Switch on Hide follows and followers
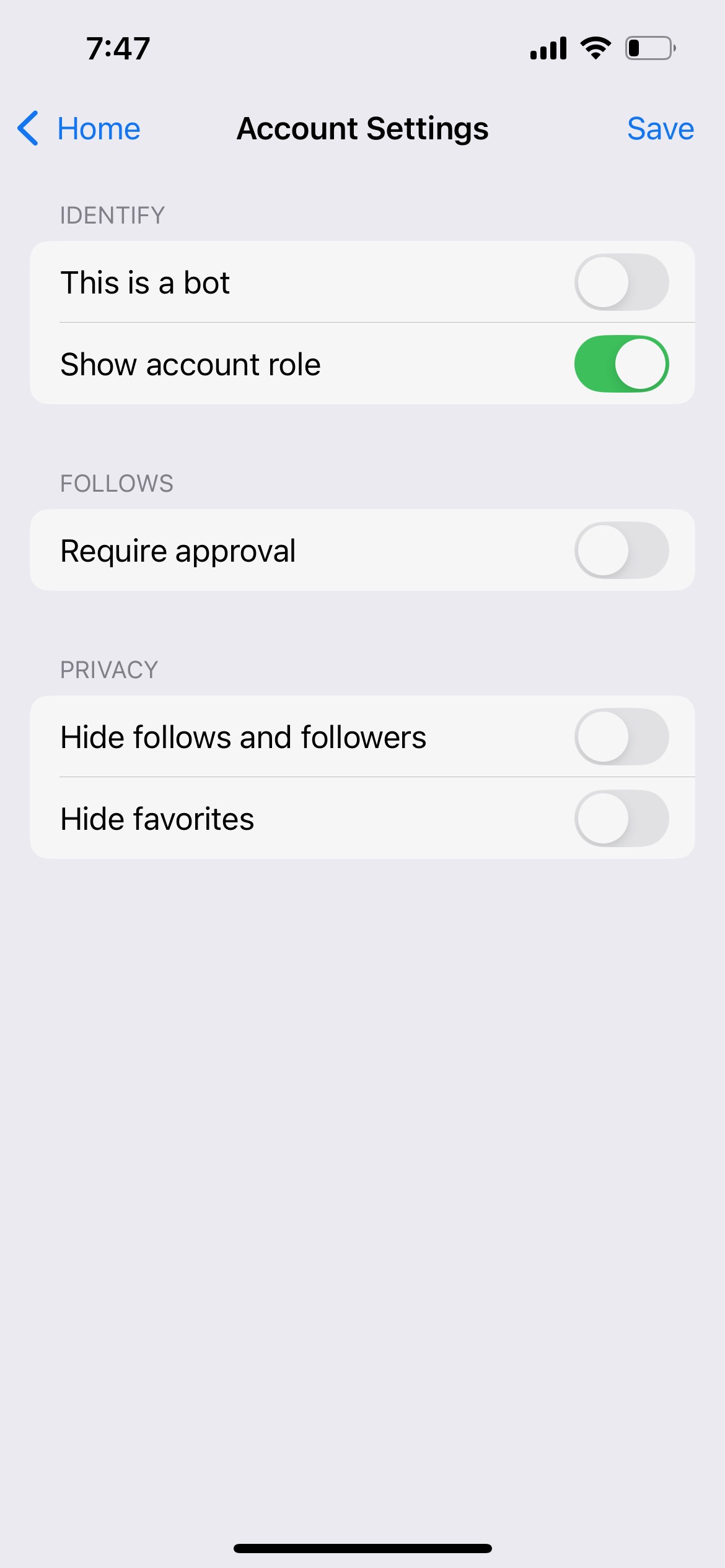This screenshot has width=725, height=1568. [621, 737]
